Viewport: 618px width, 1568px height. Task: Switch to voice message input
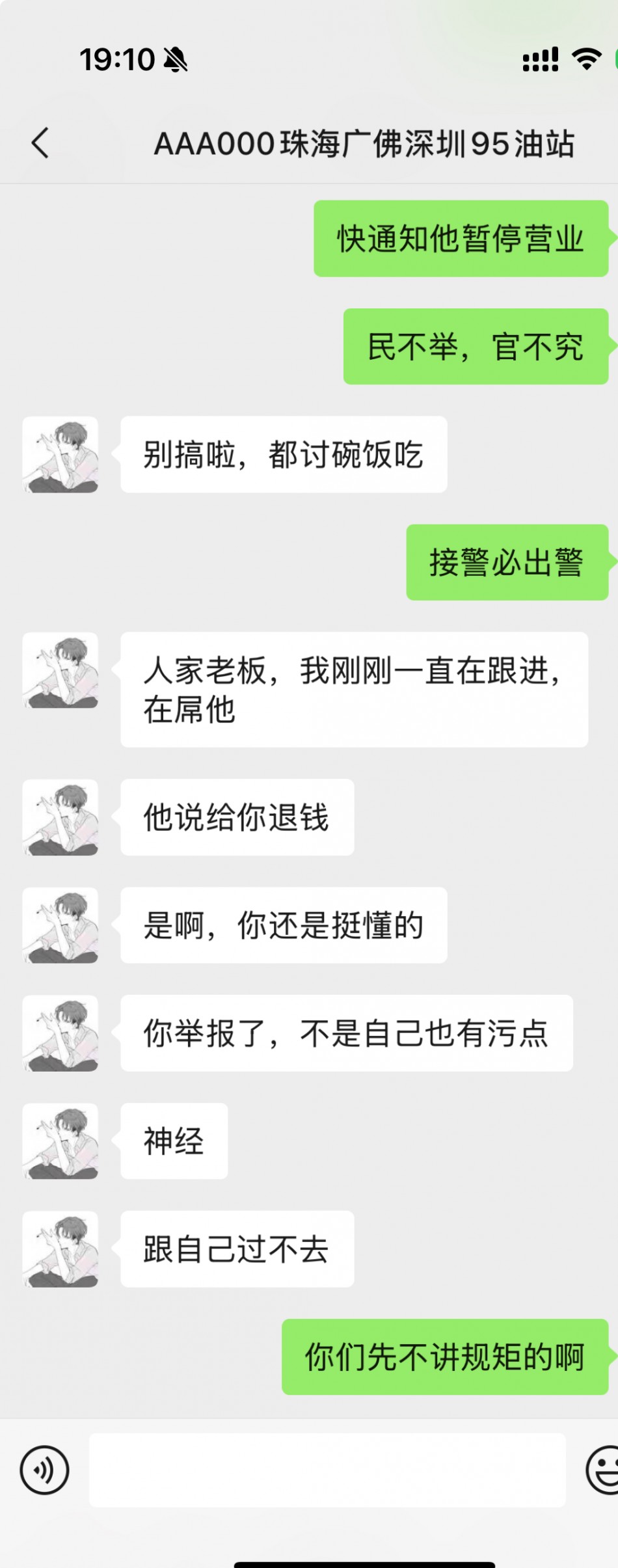click(x=44, y=1470)
